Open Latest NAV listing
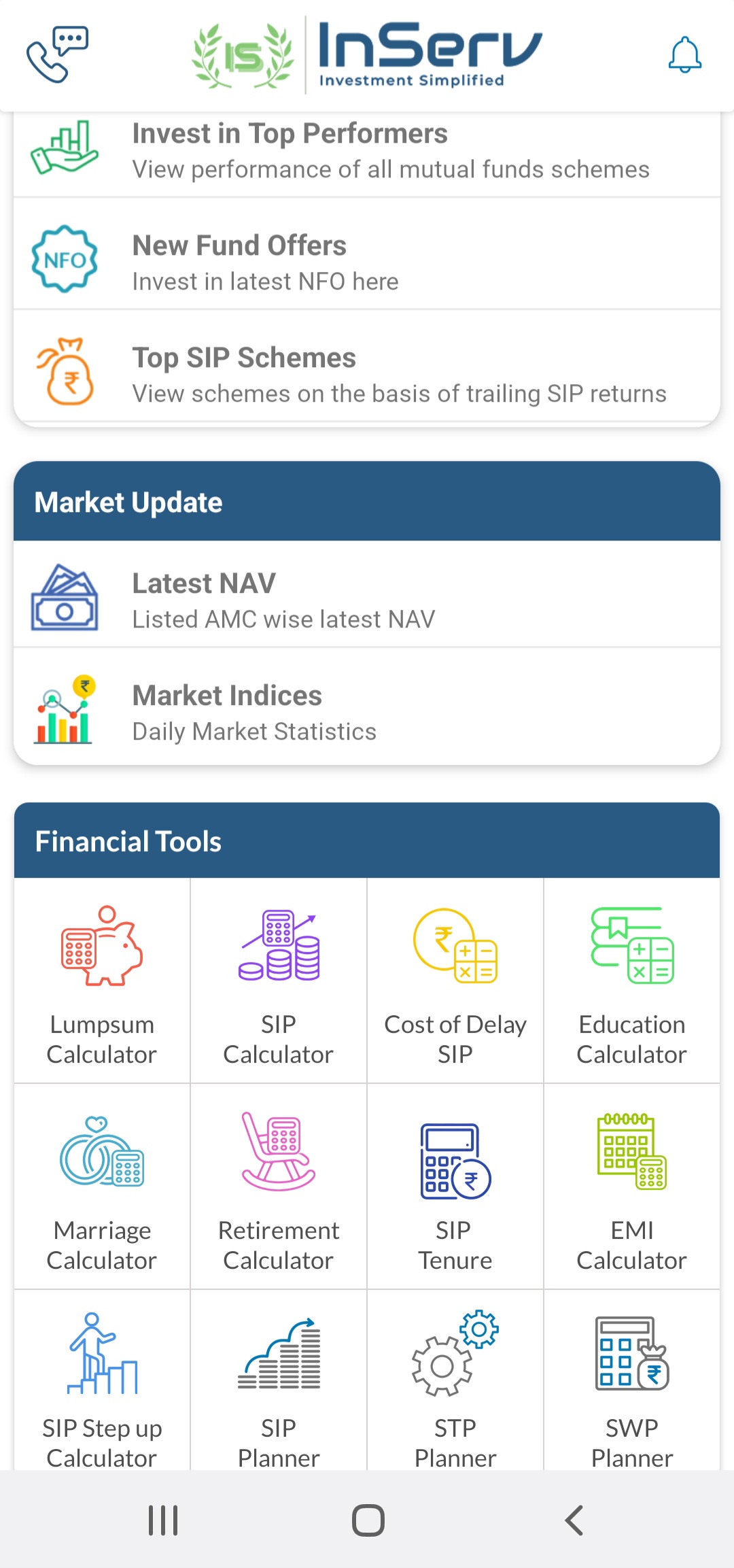 coord(367,600)
